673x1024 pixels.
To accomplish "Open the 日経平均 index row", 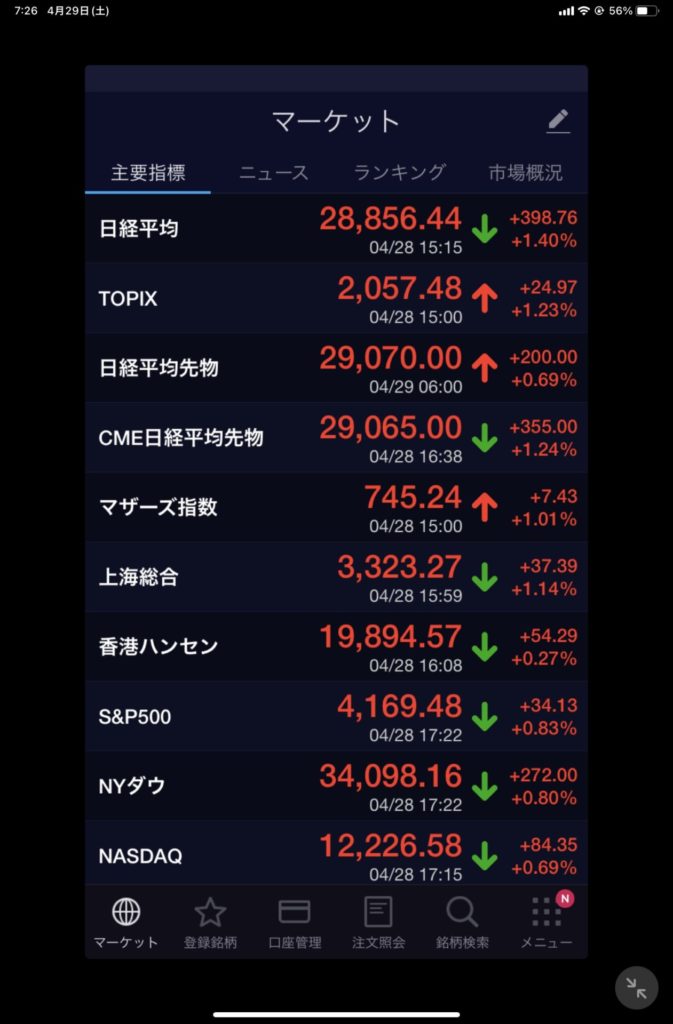I will [336, 229].
